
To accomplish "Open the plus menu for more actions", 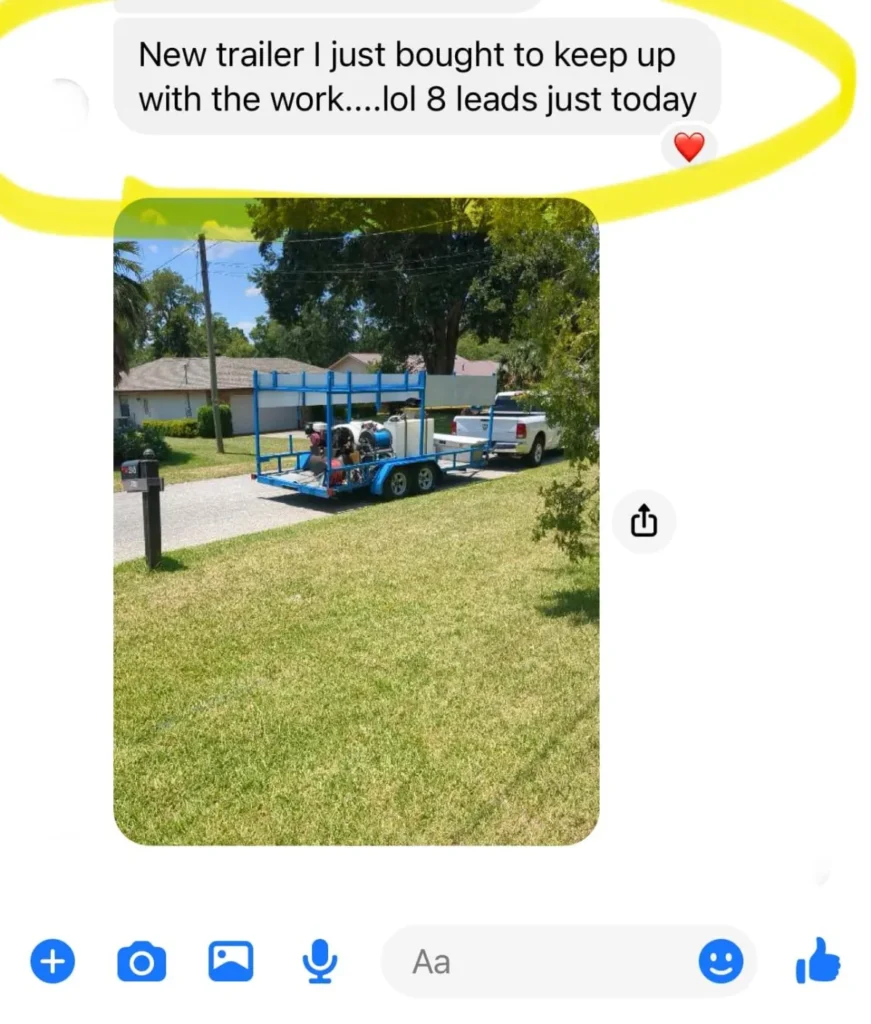I will click(x=53, y=962).
